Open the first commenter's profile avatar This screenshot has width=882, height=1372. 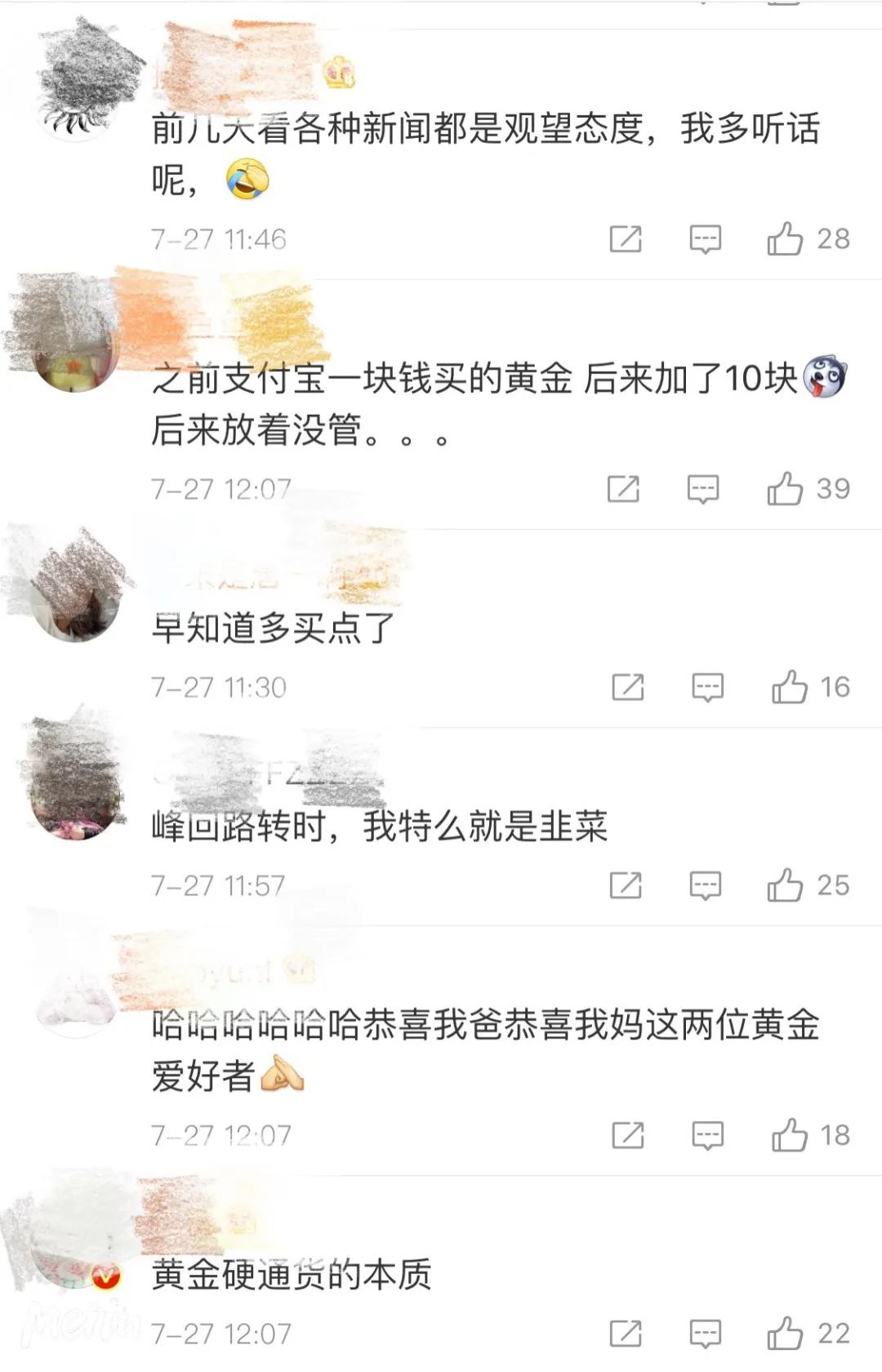point(79,78)
